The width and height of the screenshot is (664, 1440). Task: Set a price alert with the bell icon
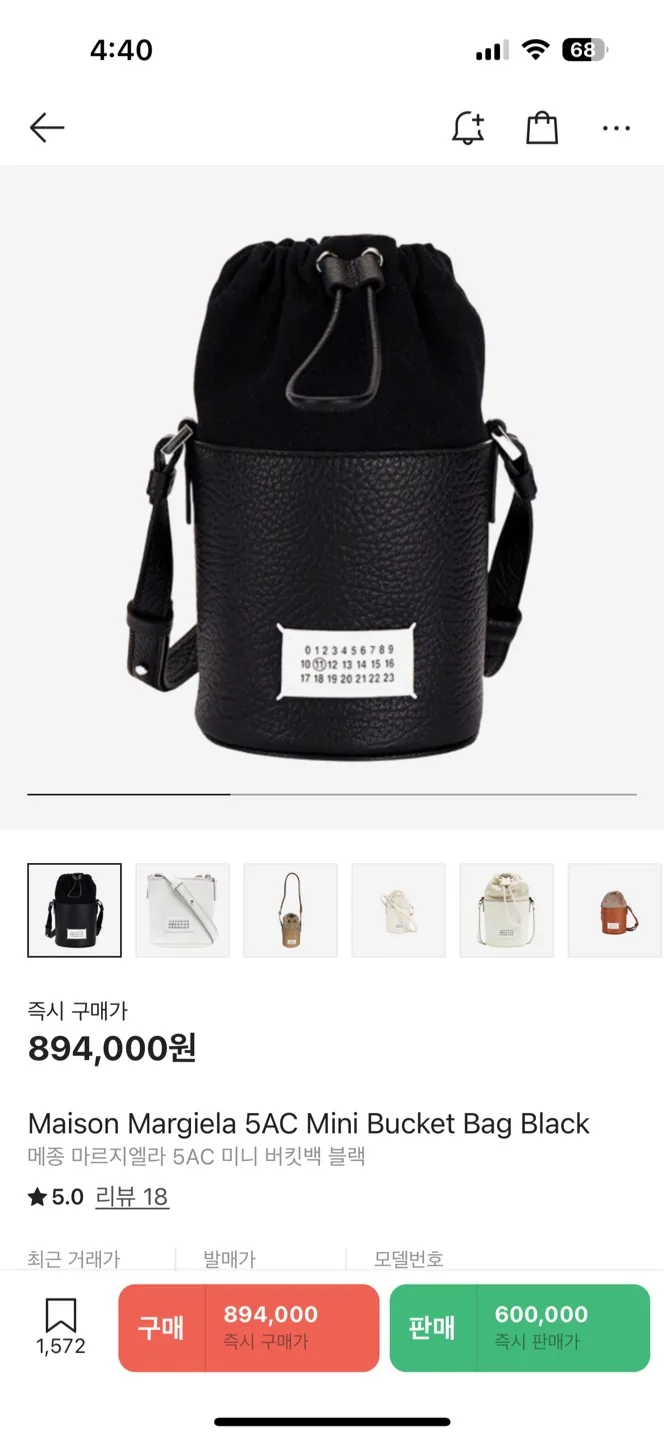tap(468, 128)
